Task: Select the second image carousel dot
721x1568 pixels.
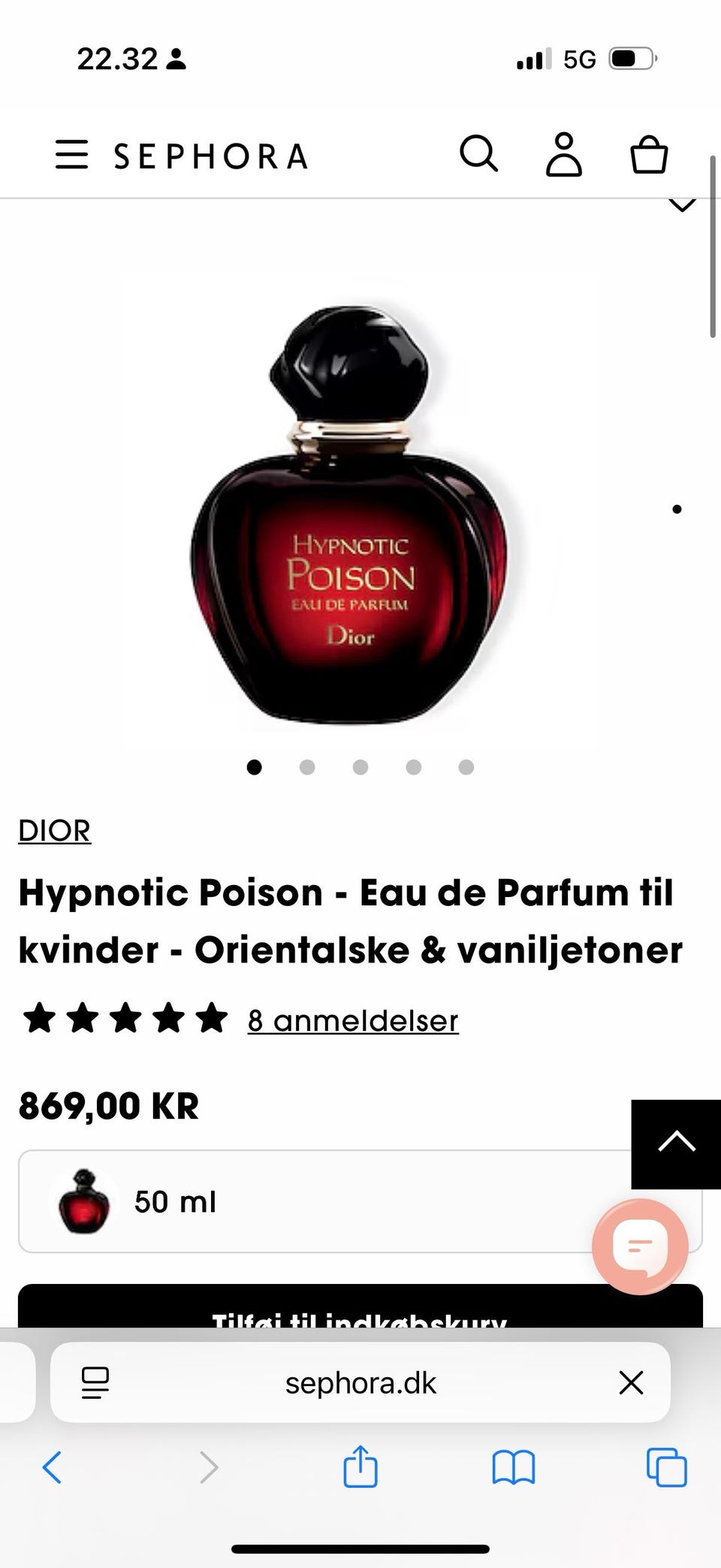Action: click(x=307, y=767)
